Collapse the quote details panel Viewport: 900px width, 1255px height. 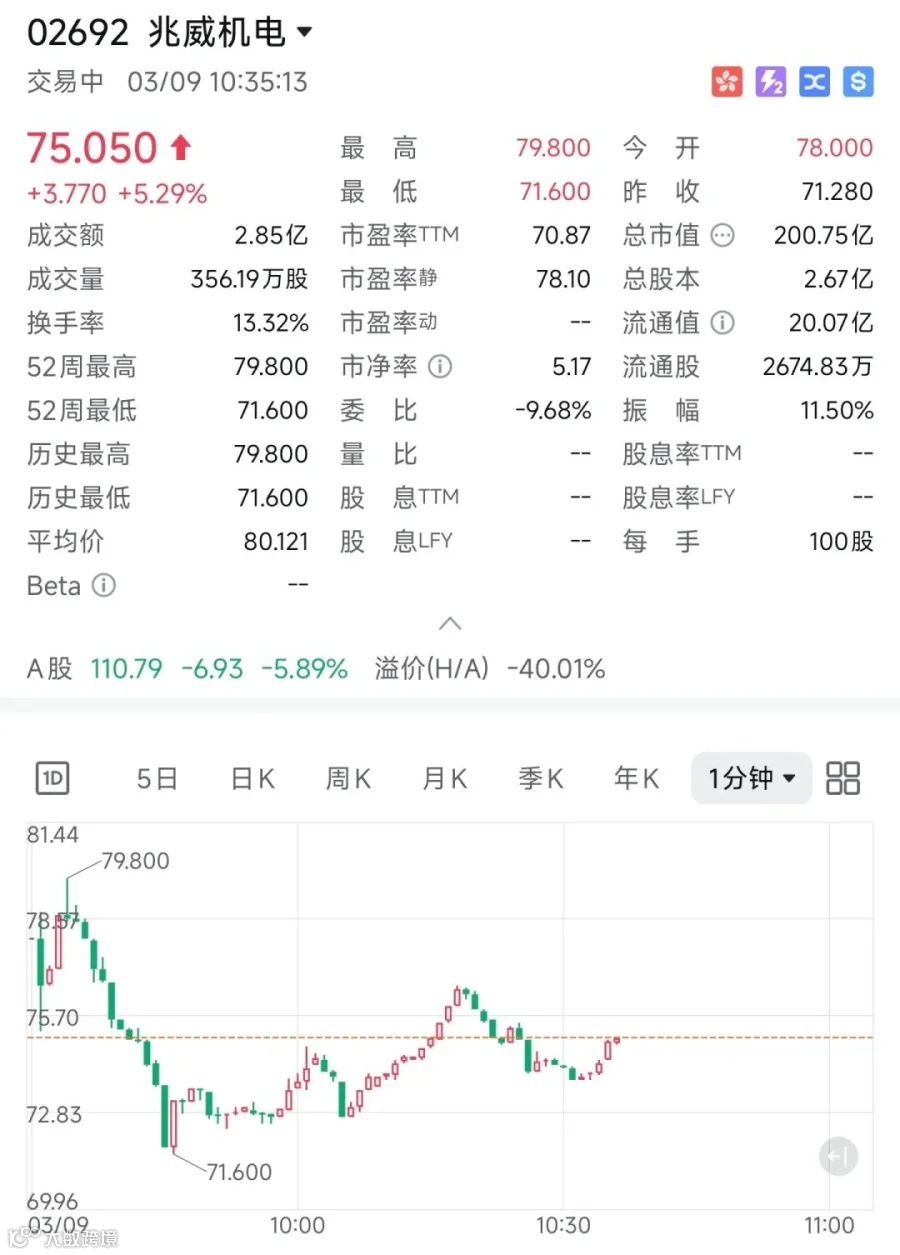coord(450,623)
